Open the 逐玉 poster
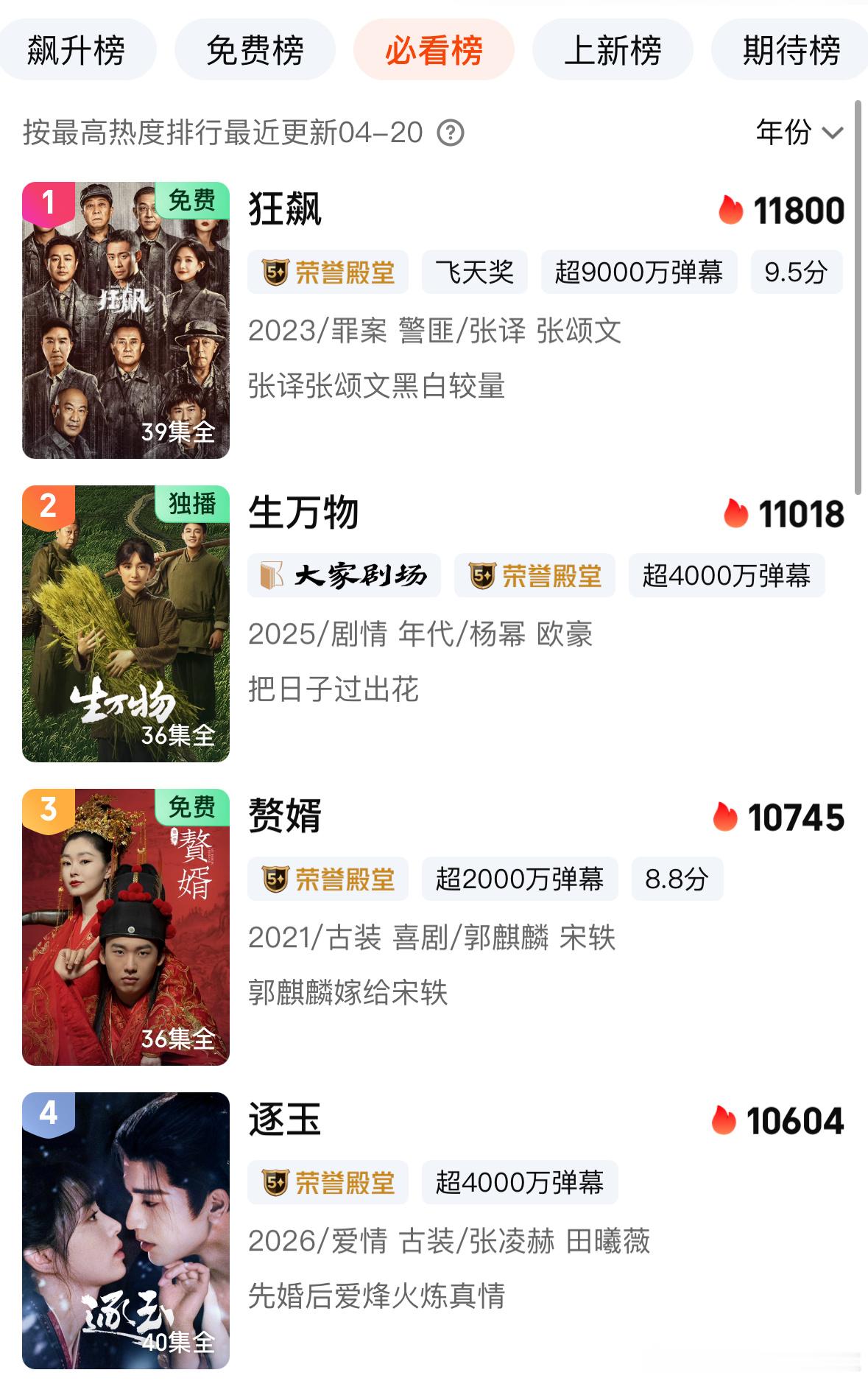Viewport: 868px width, 1381px height. 126,1231
